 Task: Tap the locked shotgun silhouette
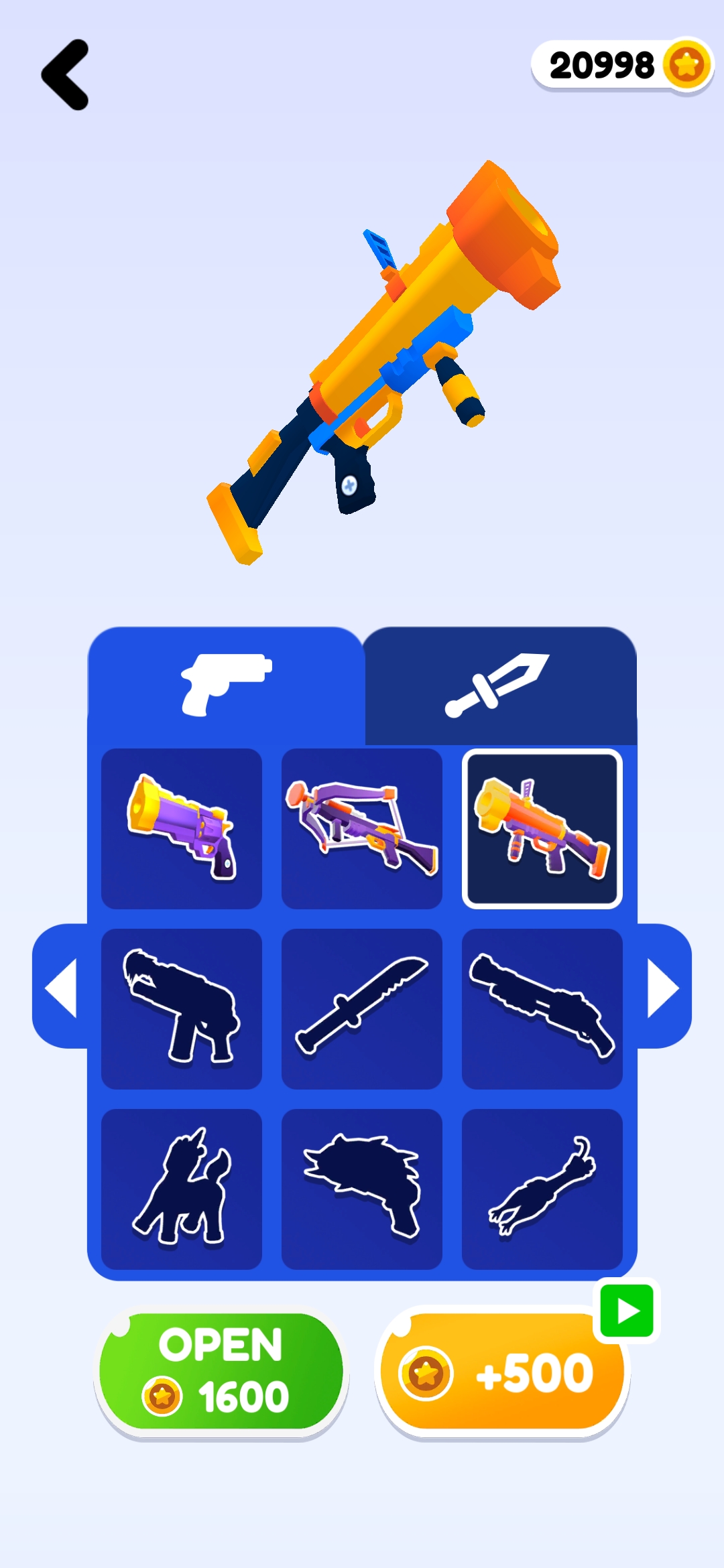point(542,1008)
